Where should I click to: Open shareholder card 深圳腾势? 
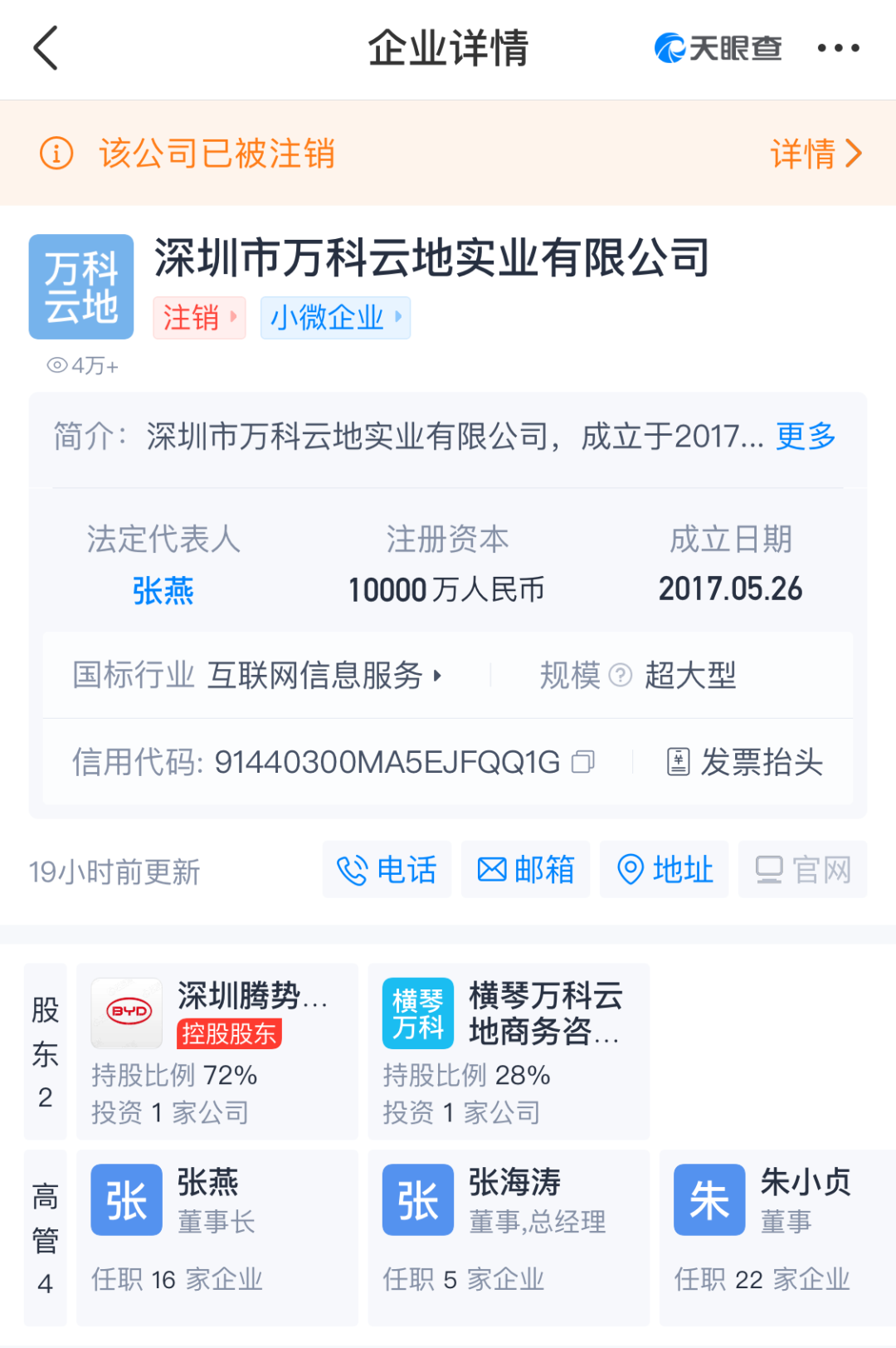(217, 1052)
